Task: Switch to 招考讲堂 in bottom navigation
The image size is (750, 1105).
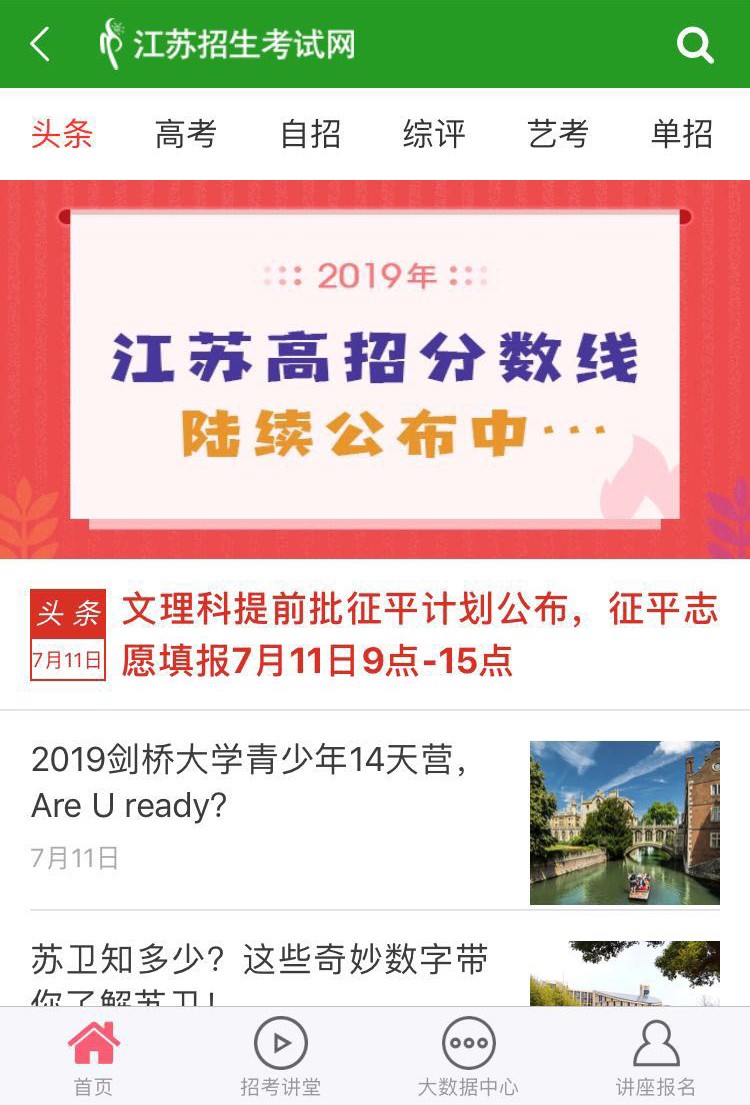Action: pyautogui.click(x=281, y=1058)
